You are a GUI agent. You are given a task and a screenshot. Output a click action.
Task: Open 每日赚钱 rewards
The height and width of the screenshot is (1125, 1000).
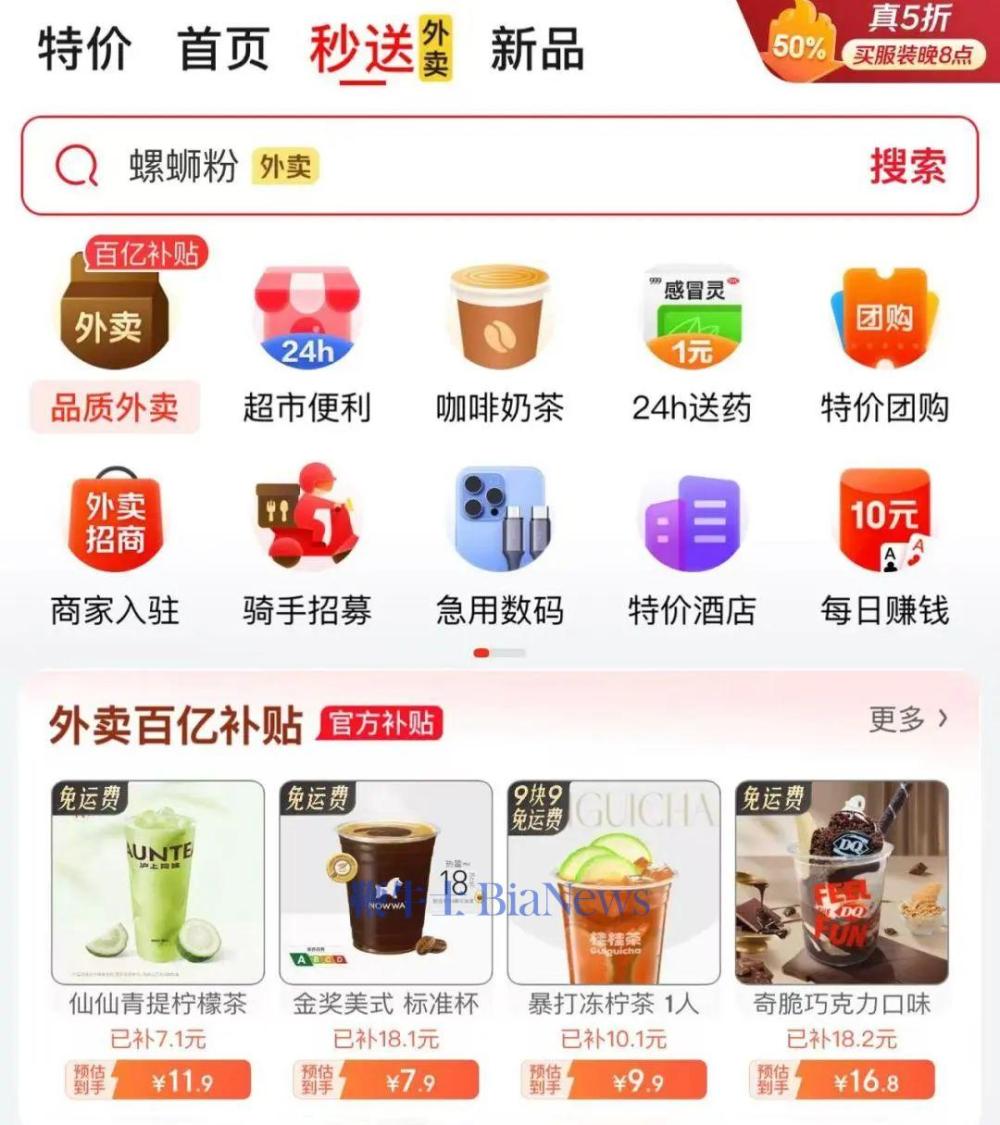884,545
